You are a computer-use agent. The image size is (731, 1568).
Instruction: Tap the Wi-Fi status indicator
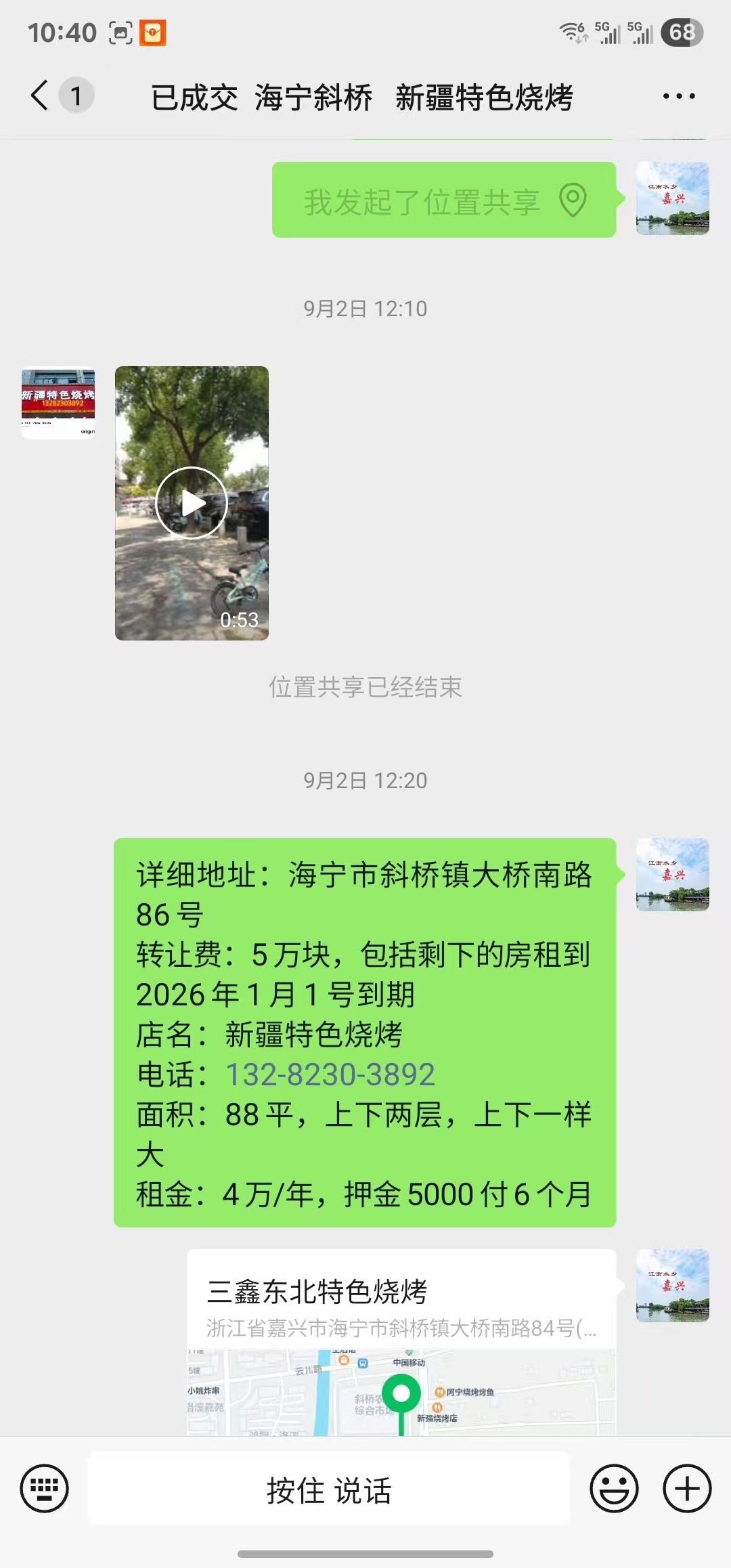pyautogui.click(x=571, y=30)
